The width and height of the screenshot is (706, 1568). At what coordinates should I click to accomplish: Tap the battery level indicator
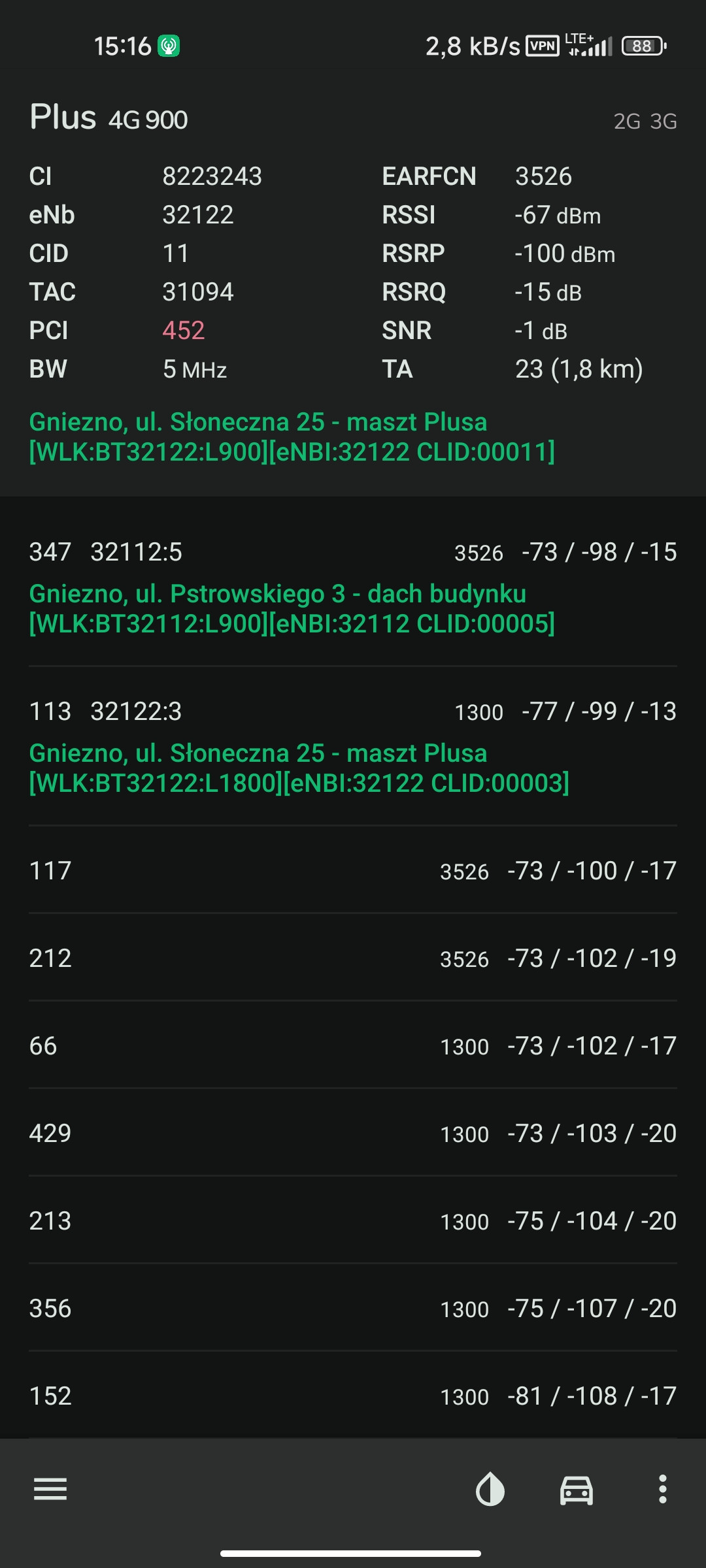[643, 46]
